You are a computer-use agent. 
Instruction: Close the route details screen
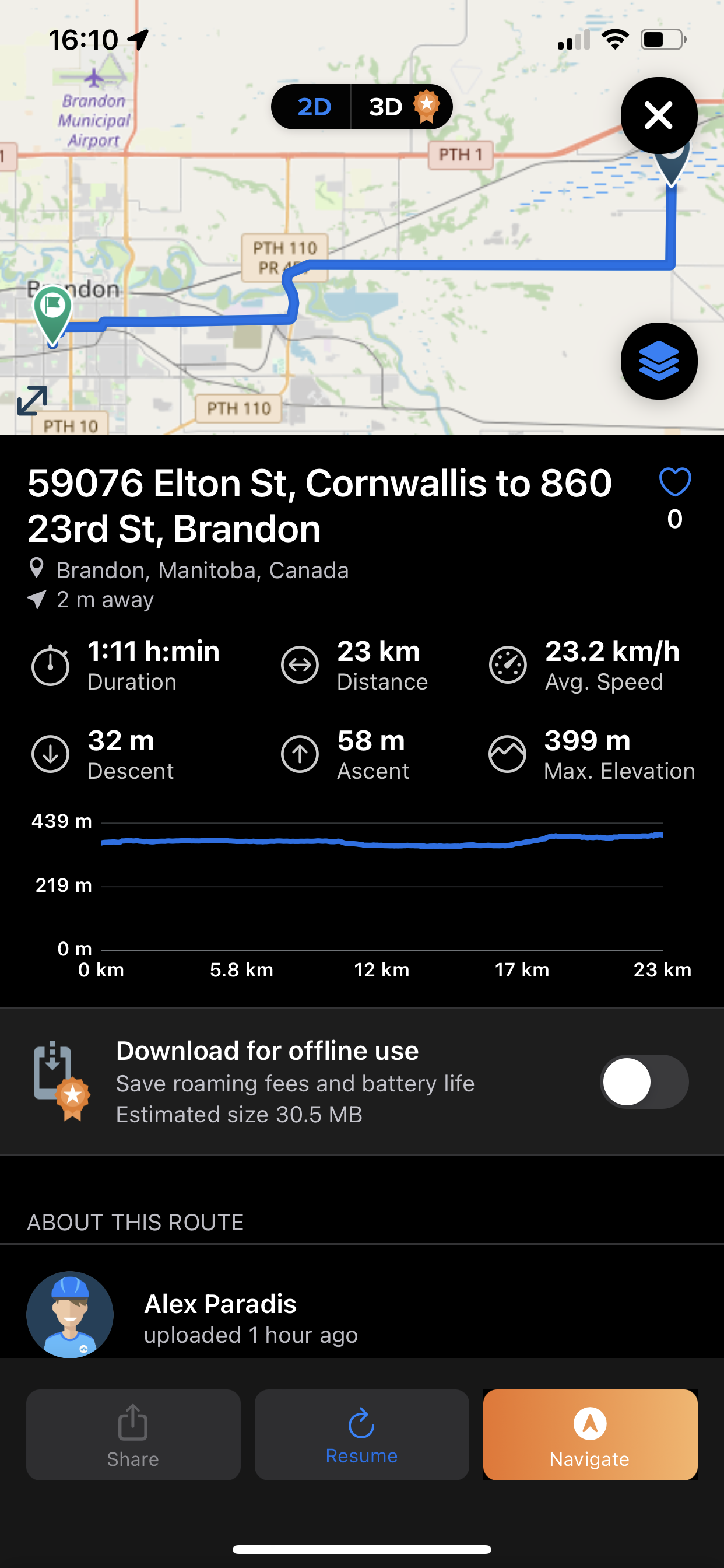click(x=658, y=116)
